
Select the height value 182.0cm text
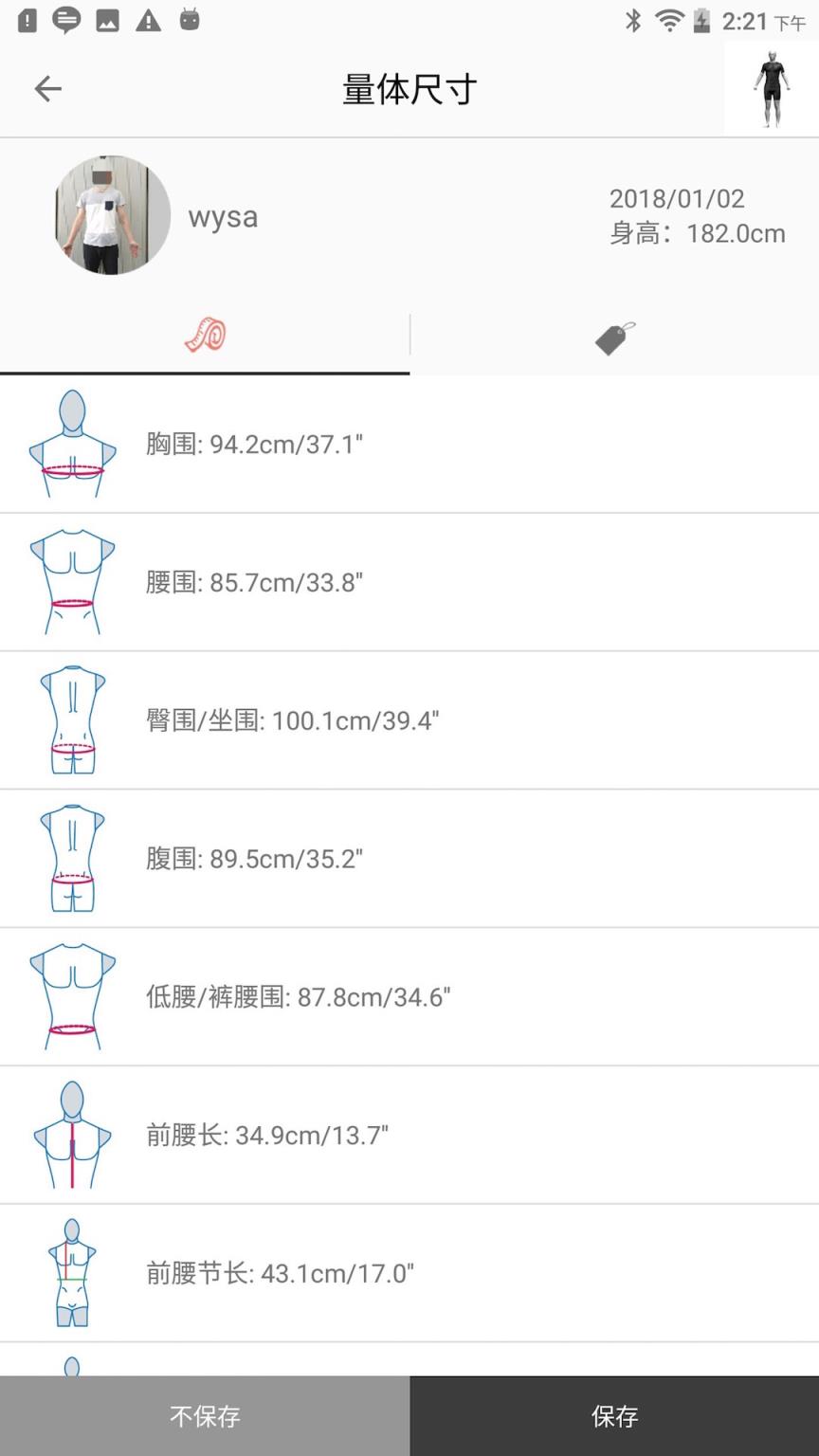(x=699, y=233)
